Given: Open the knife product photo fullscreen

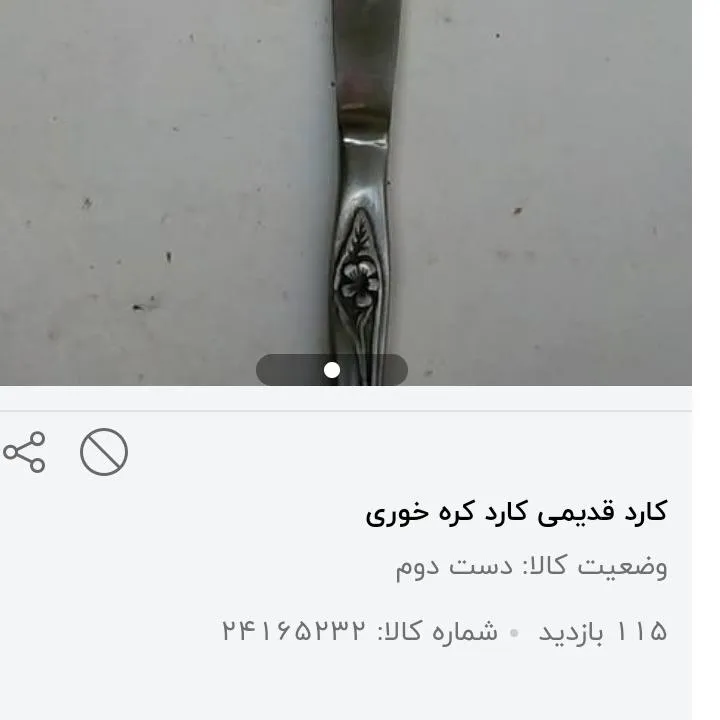Looking at the screenshot, I should click(x=346, y=192).
